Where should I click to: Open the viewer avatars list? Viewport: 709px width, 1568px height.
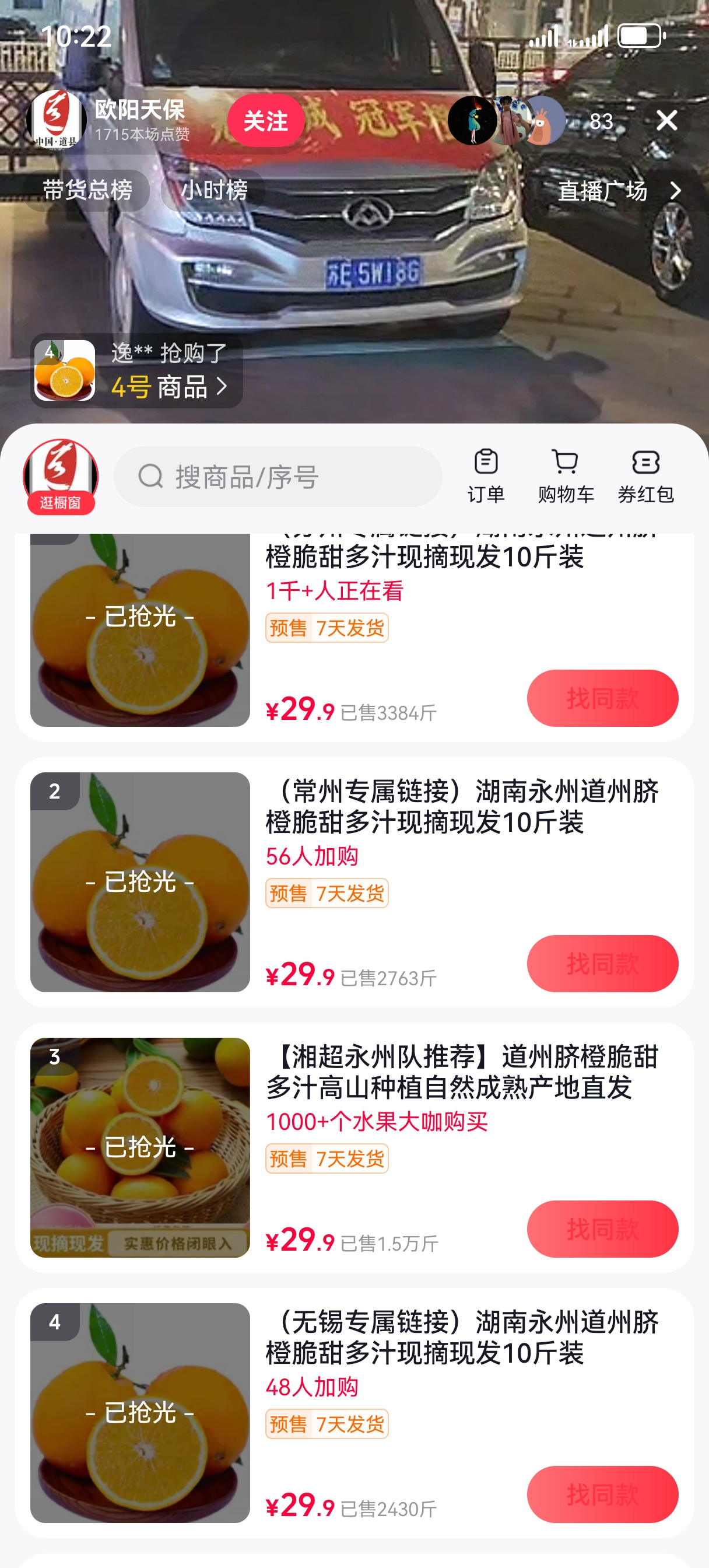[x=508, y=121]
